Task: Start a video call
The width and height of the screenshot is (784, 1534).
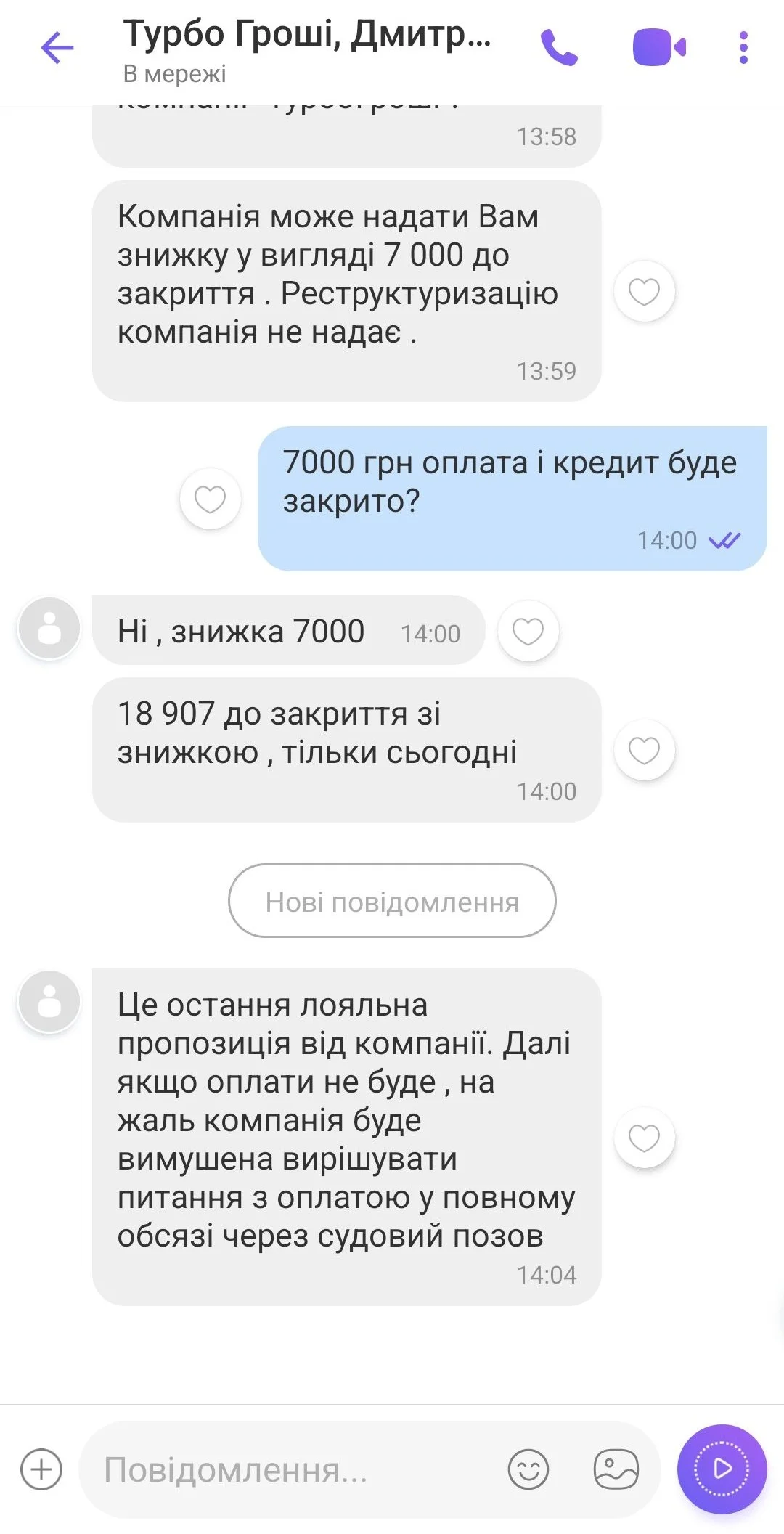Action: pos(659,48)
